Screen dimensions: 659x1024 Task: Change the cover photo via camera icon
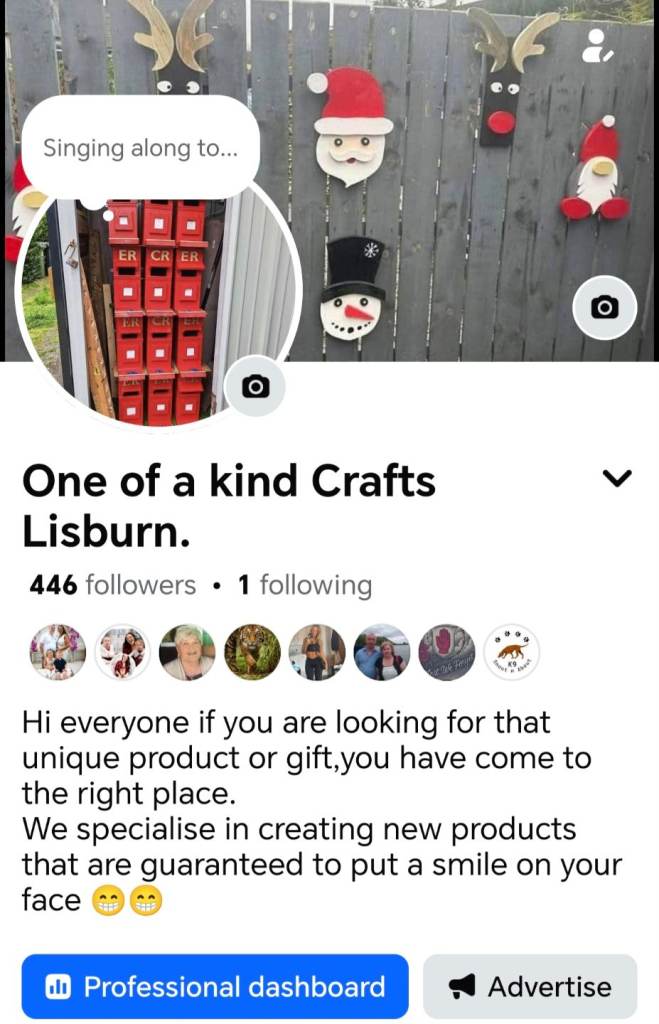(604, 307)
